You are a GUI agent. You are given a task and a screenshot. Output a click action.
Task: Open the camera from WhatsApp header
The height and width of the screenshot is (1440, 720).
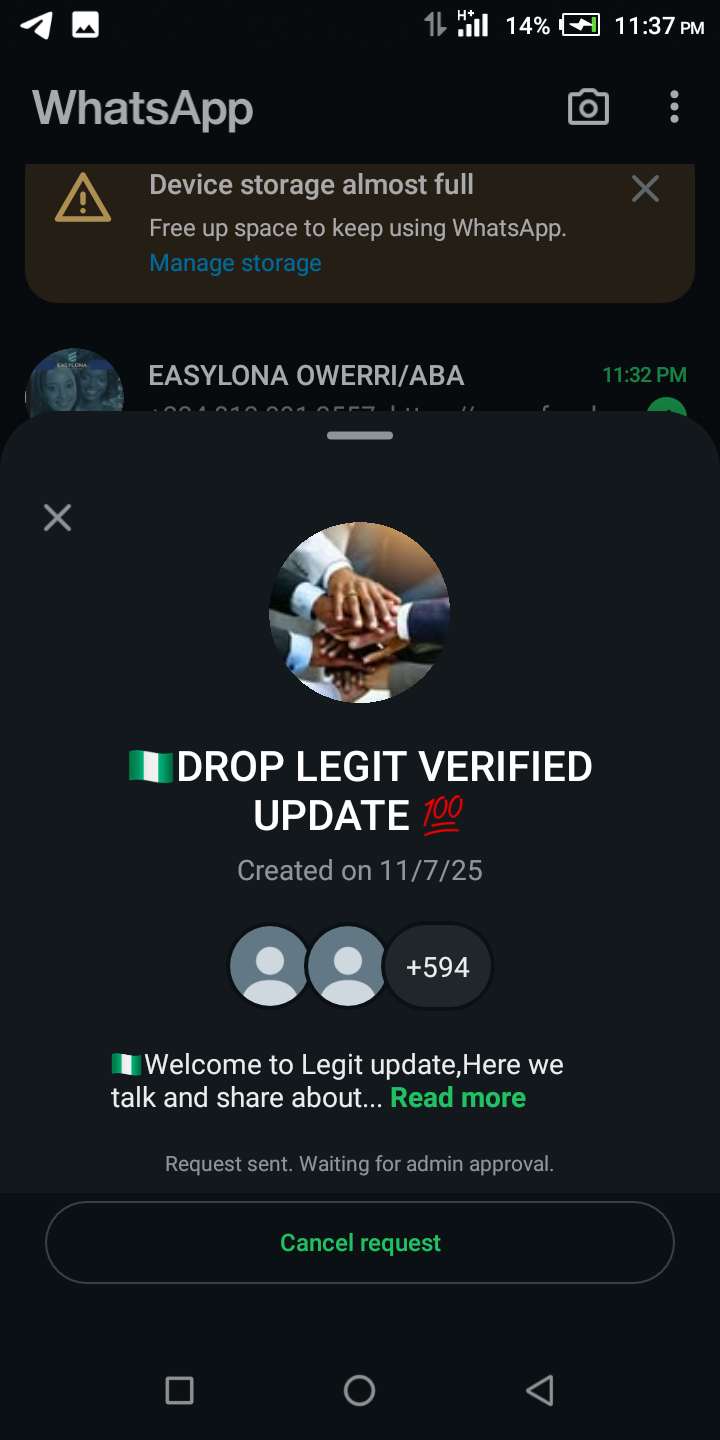[588, 107]
